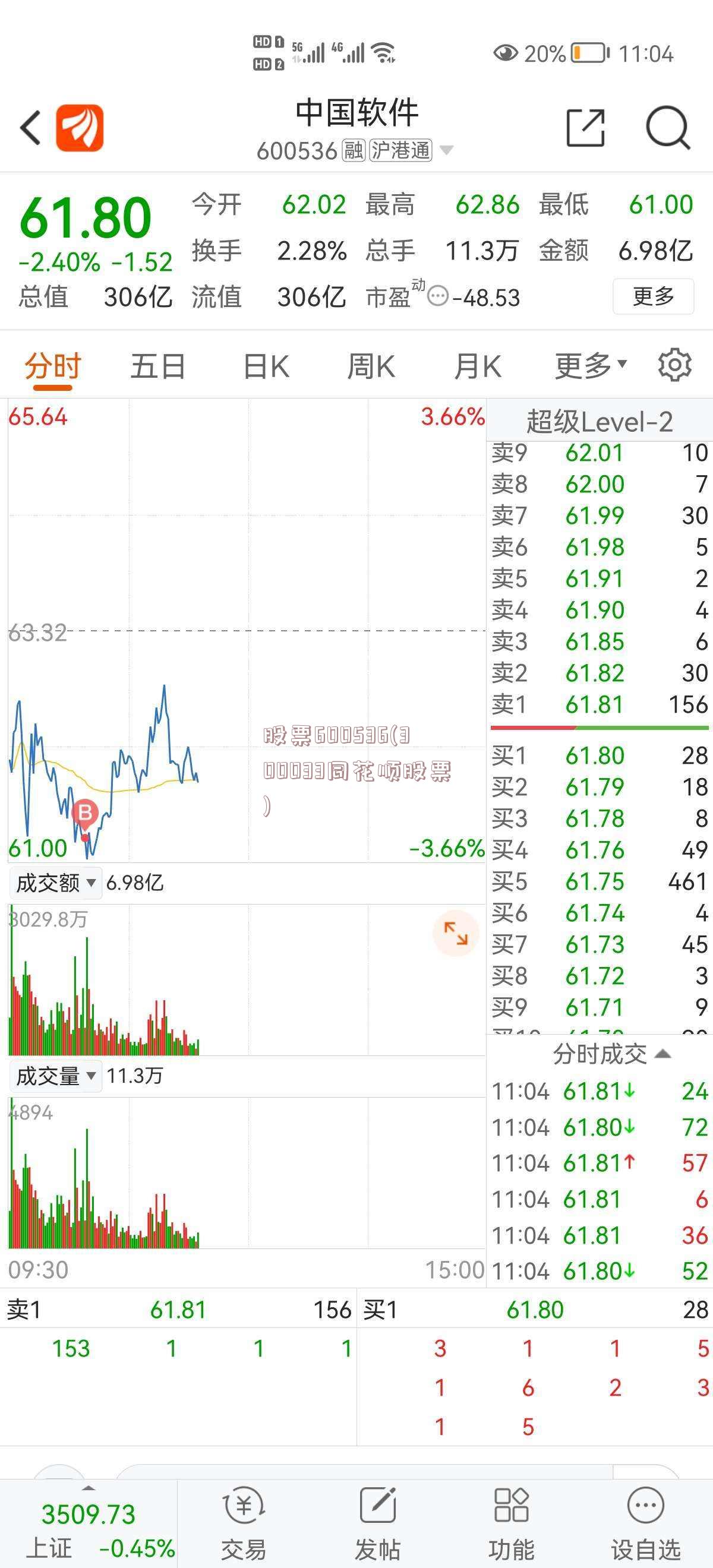Image resolution: width=713 pixels, height=1568 pixels.
Task: Switch to the 月K chart tab
Action: pyautogui.click(x=478, y=366)
